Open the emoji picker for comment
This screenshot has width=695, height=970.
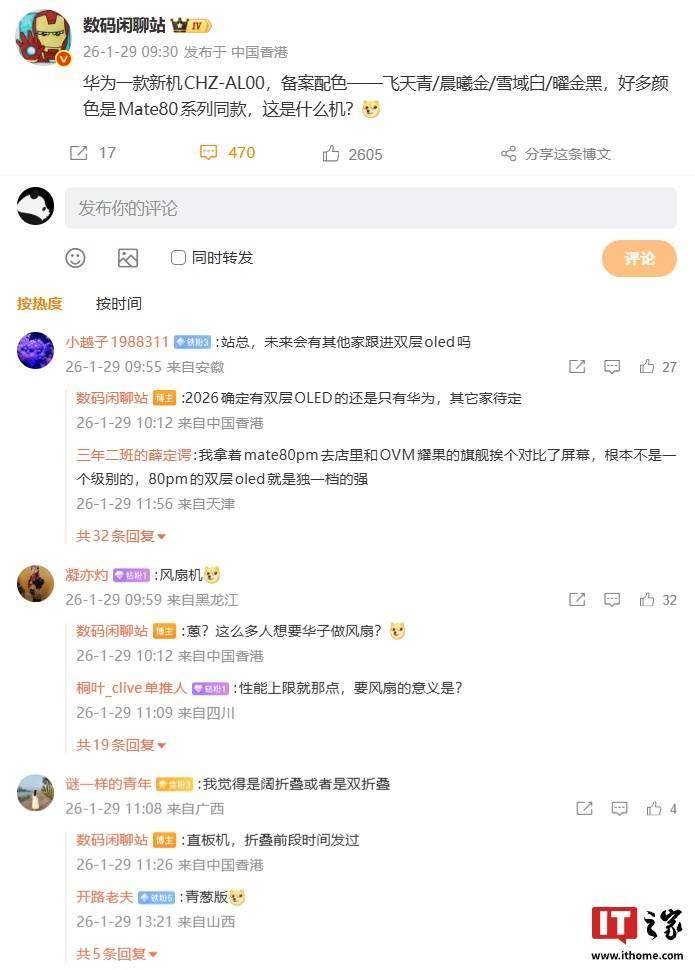click(x=76, y=258)
